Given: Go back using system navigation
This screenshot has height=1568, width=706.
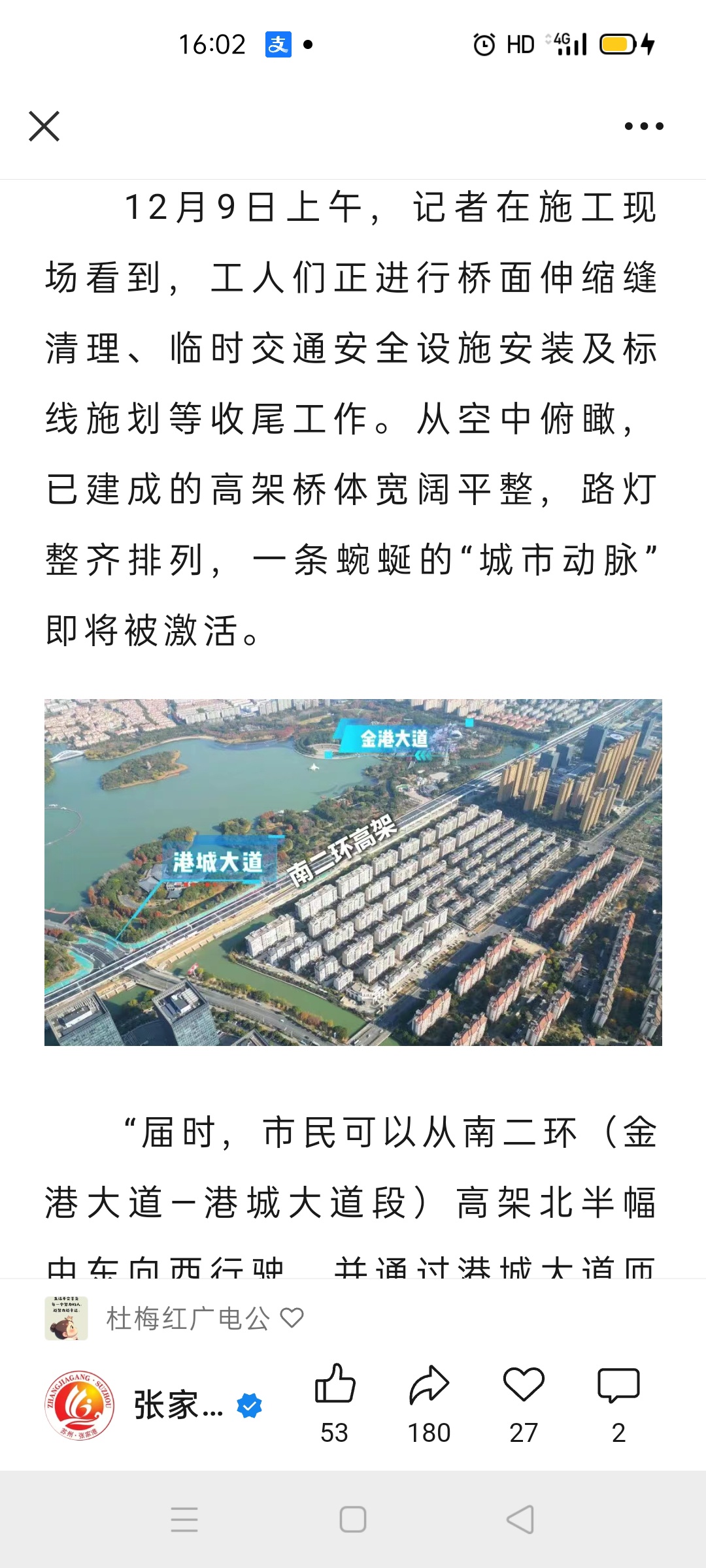Looking at the screenshot, I should pyautogui.click(x=520, y=1519).
